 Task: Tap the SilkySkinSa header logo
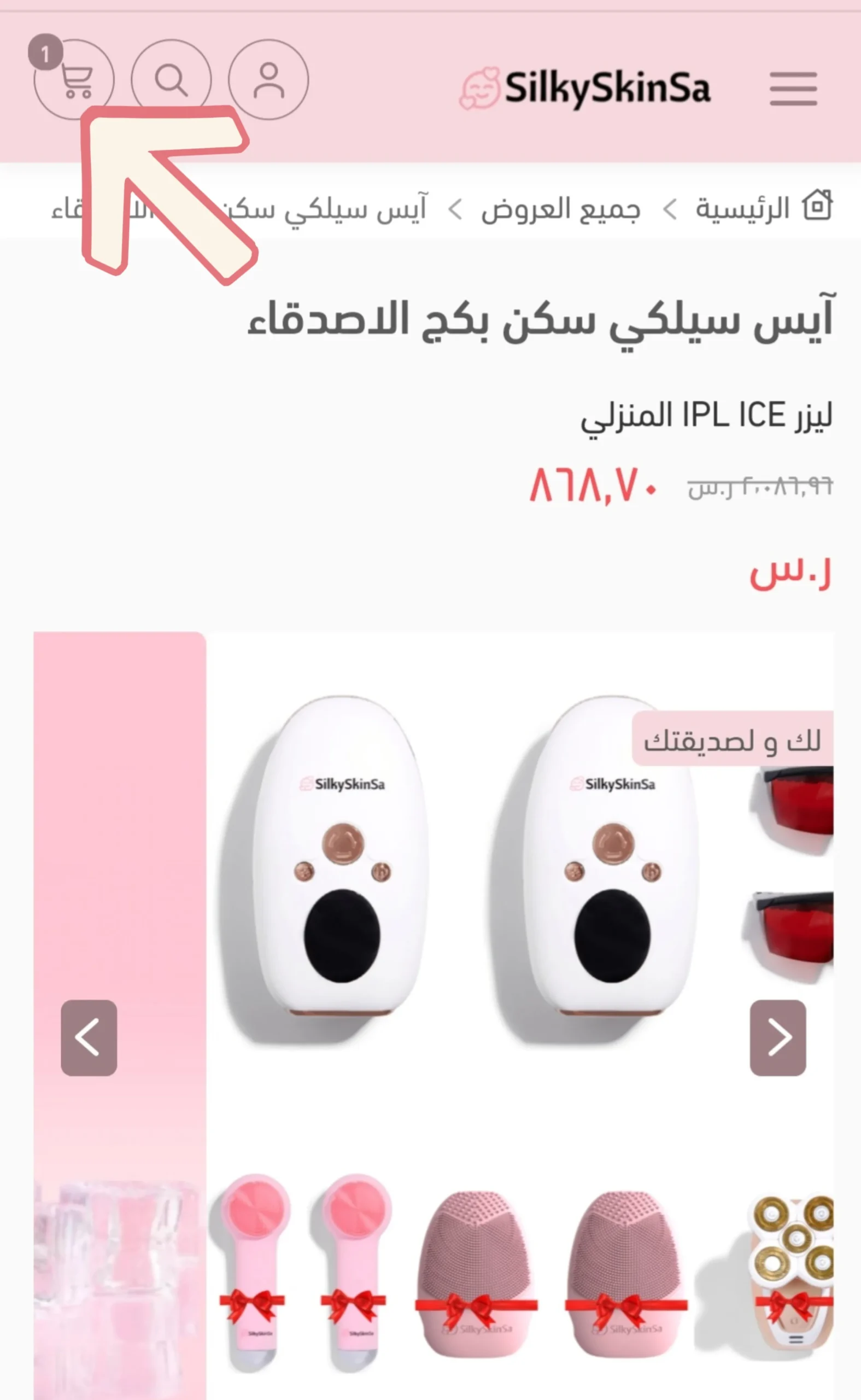click(x=585, y=88)
